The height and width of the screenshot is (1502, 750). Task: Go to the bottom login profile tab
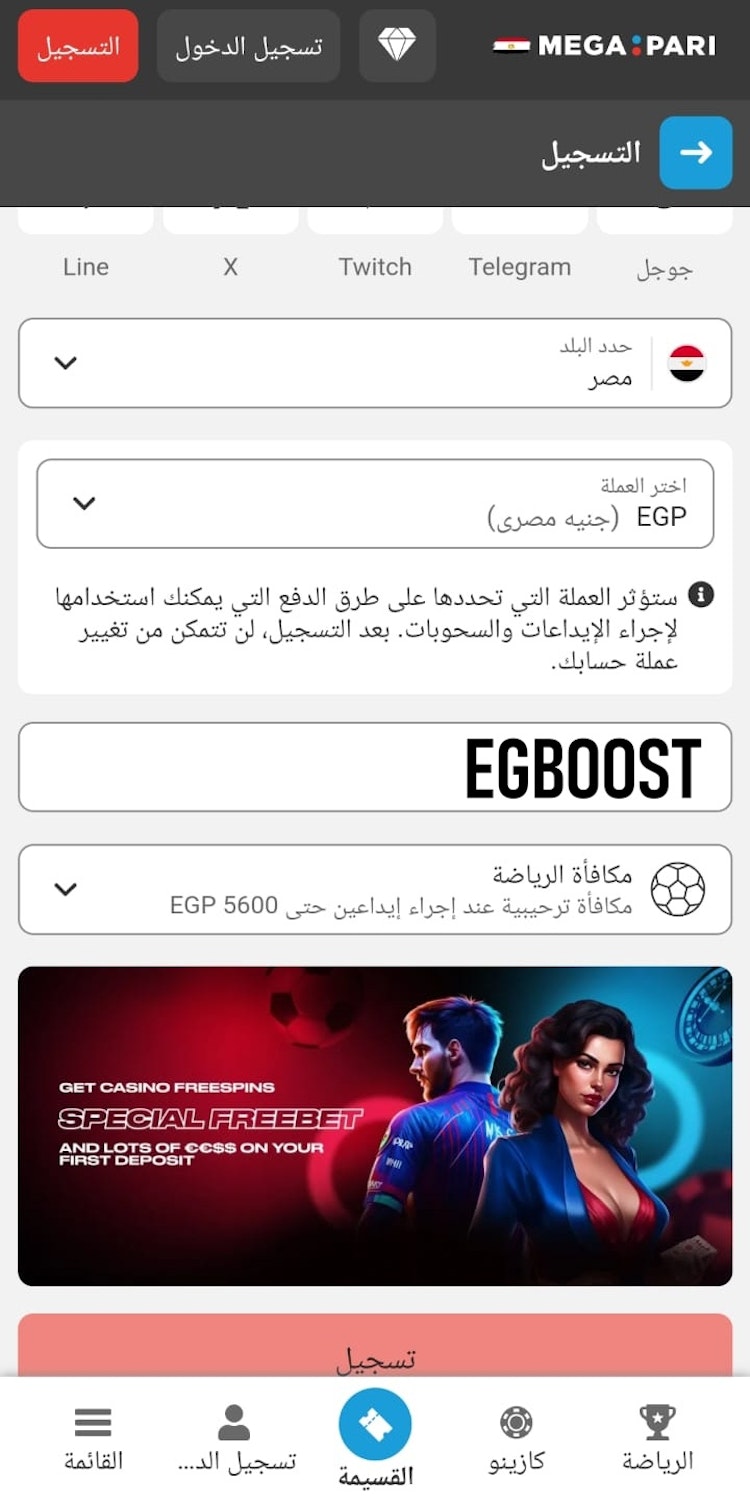click(235, 1440)
